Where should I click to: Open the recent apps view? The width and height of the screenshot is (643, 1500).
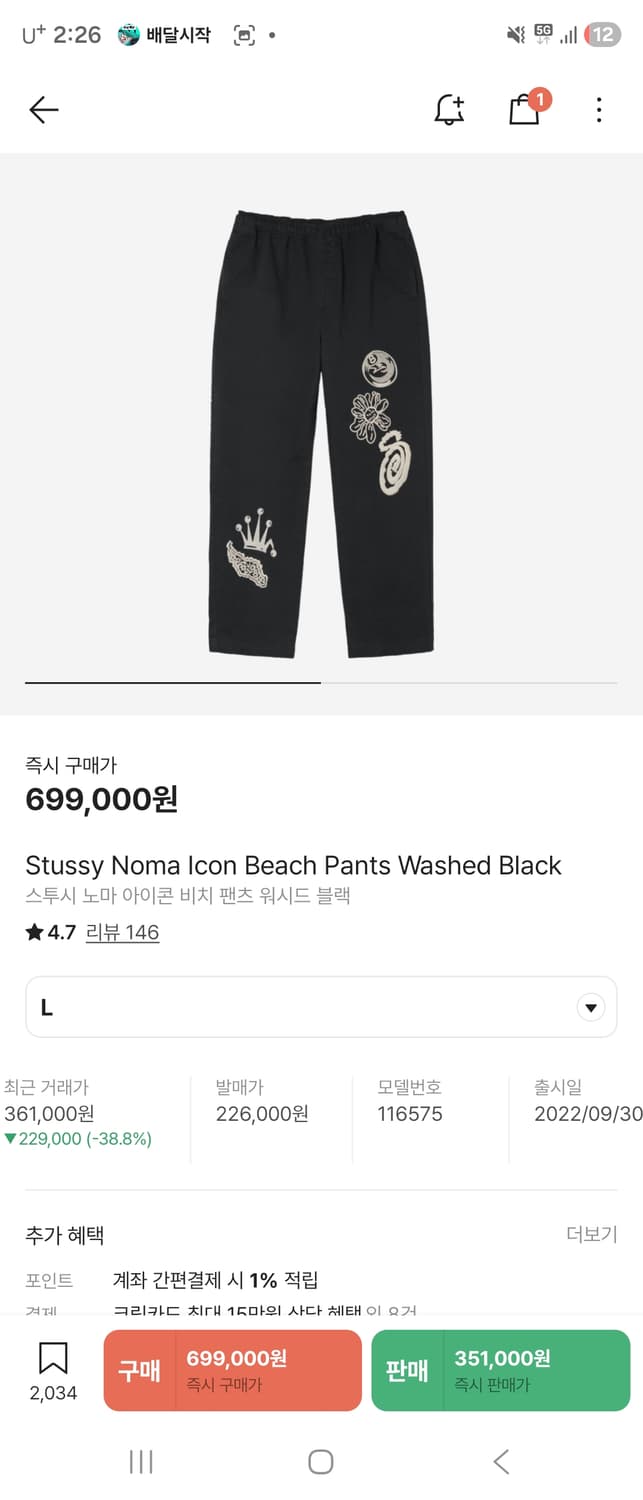click(141, 1462)
